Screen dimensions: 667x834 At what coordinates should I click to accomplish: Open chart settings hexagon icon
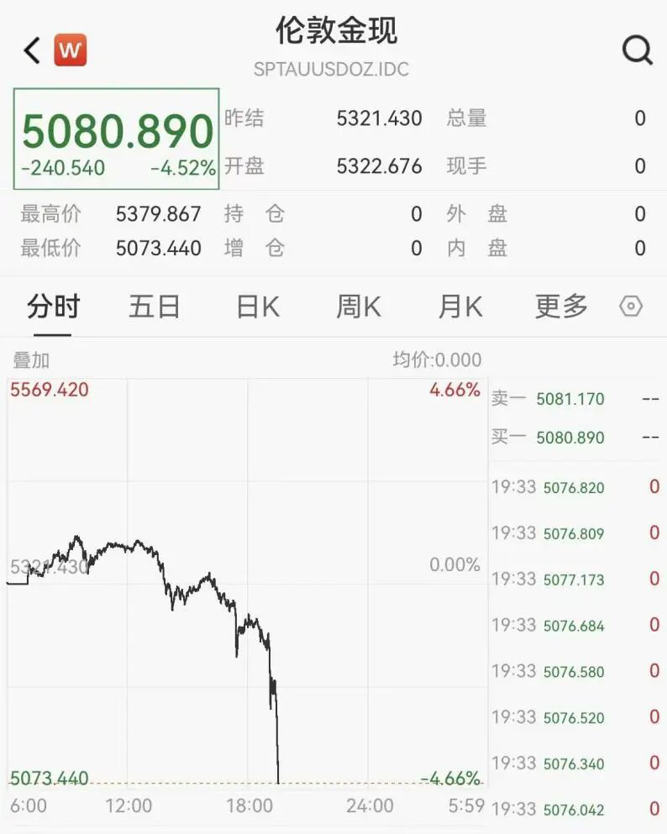tap(631, 307)
